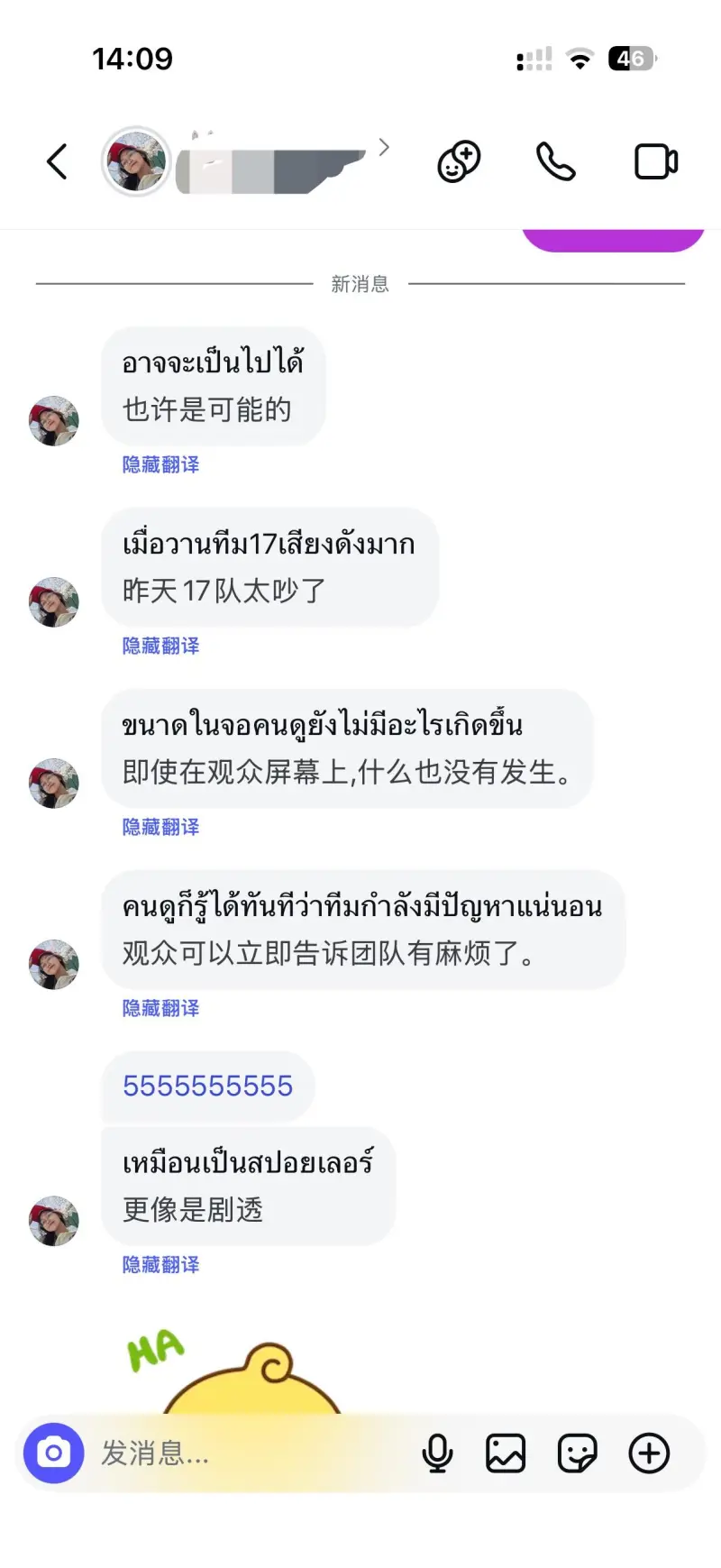The image size is (721, 1568).
Task: Open more attachment options with the plus icon
Action: [x=649, y=1453]
